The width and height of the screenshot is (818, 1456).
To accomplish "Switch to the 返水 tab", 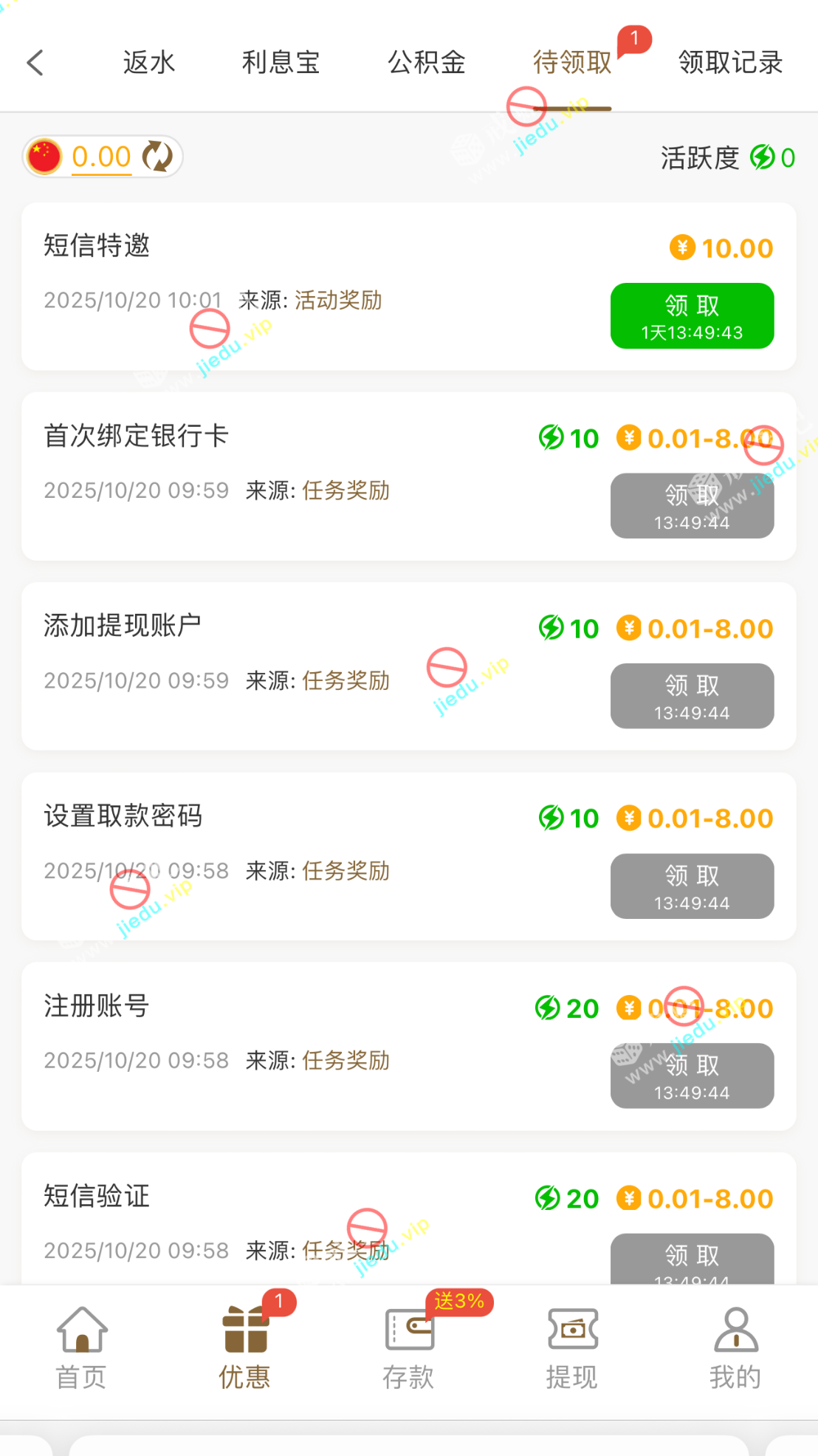I will click(x=149, y=63).
